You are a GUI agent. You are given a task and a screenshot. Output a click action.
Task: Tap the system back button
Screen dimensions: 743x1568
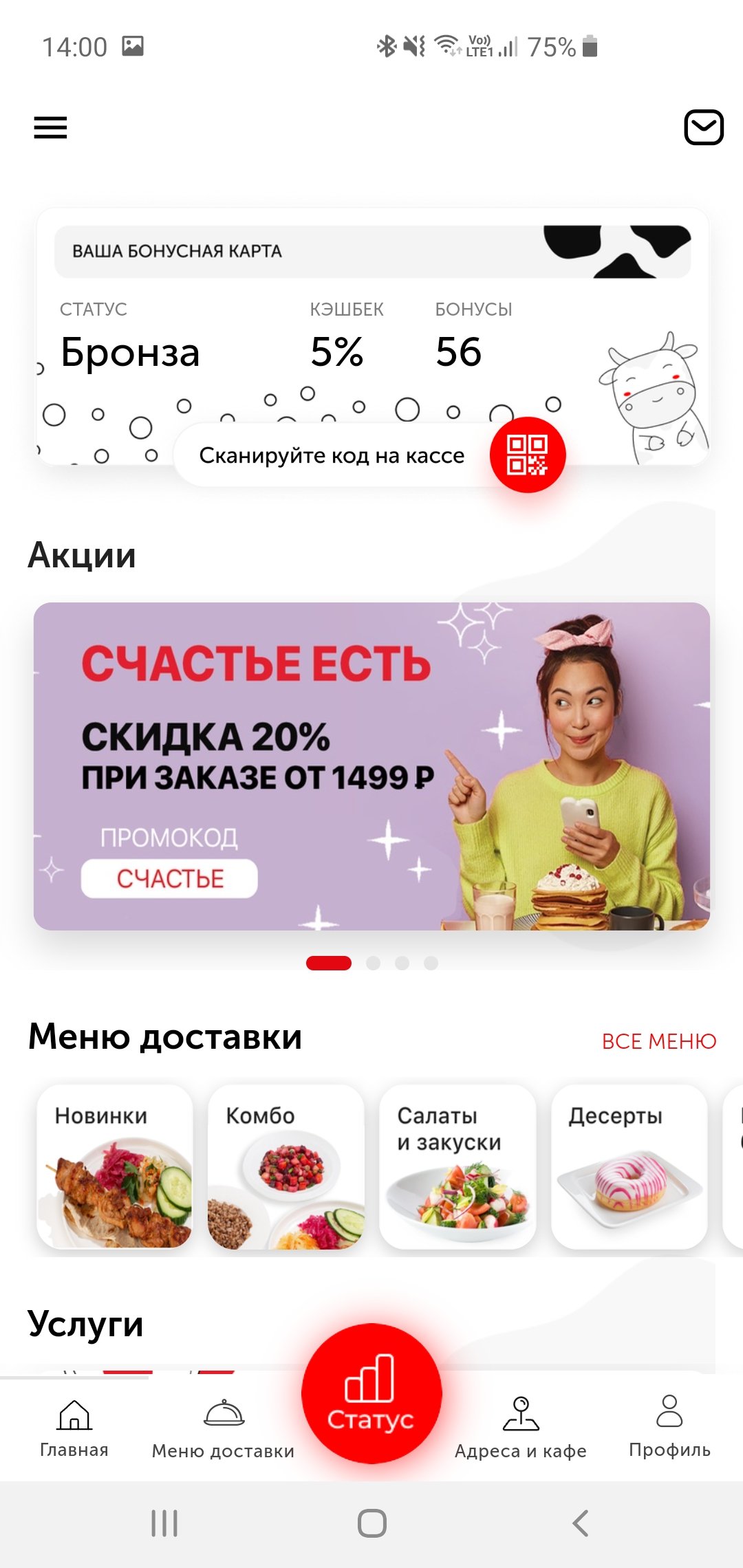point(580,1523)
